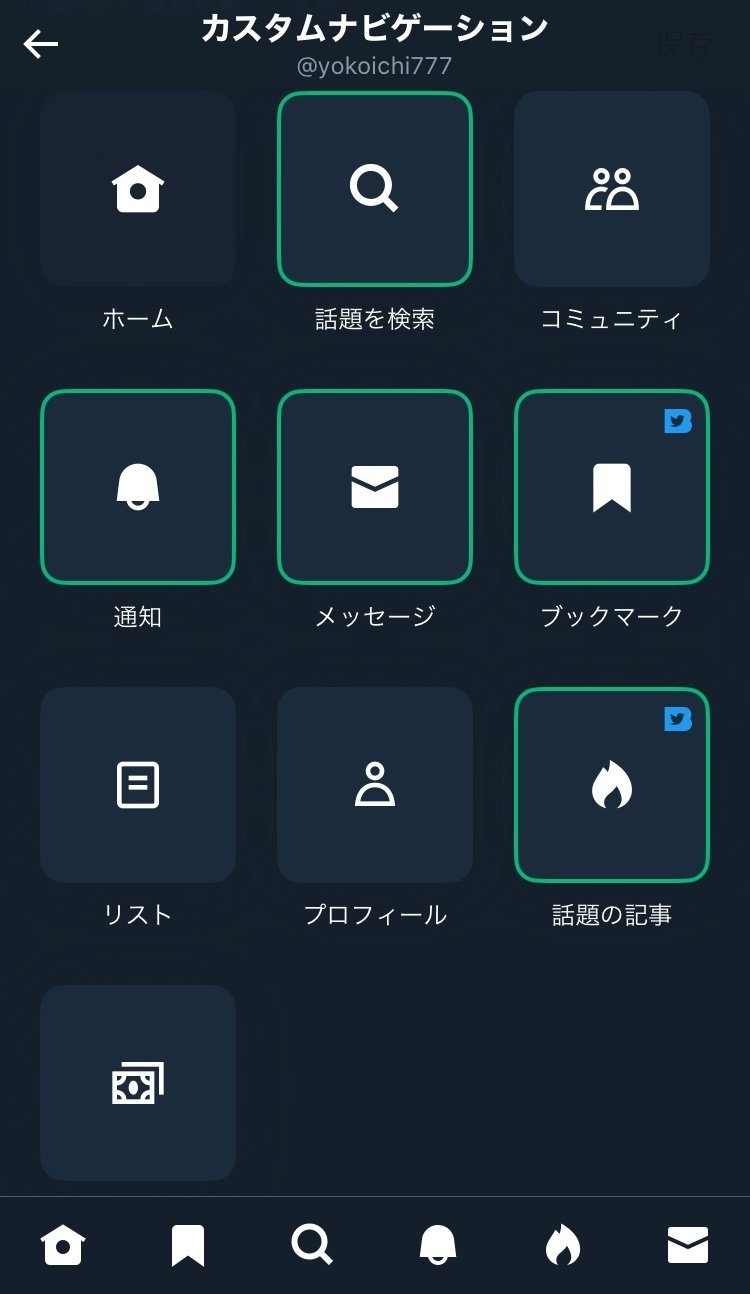Select the money icon tile
This screenshot has height=1294, width=750.
click(138, 1083)
